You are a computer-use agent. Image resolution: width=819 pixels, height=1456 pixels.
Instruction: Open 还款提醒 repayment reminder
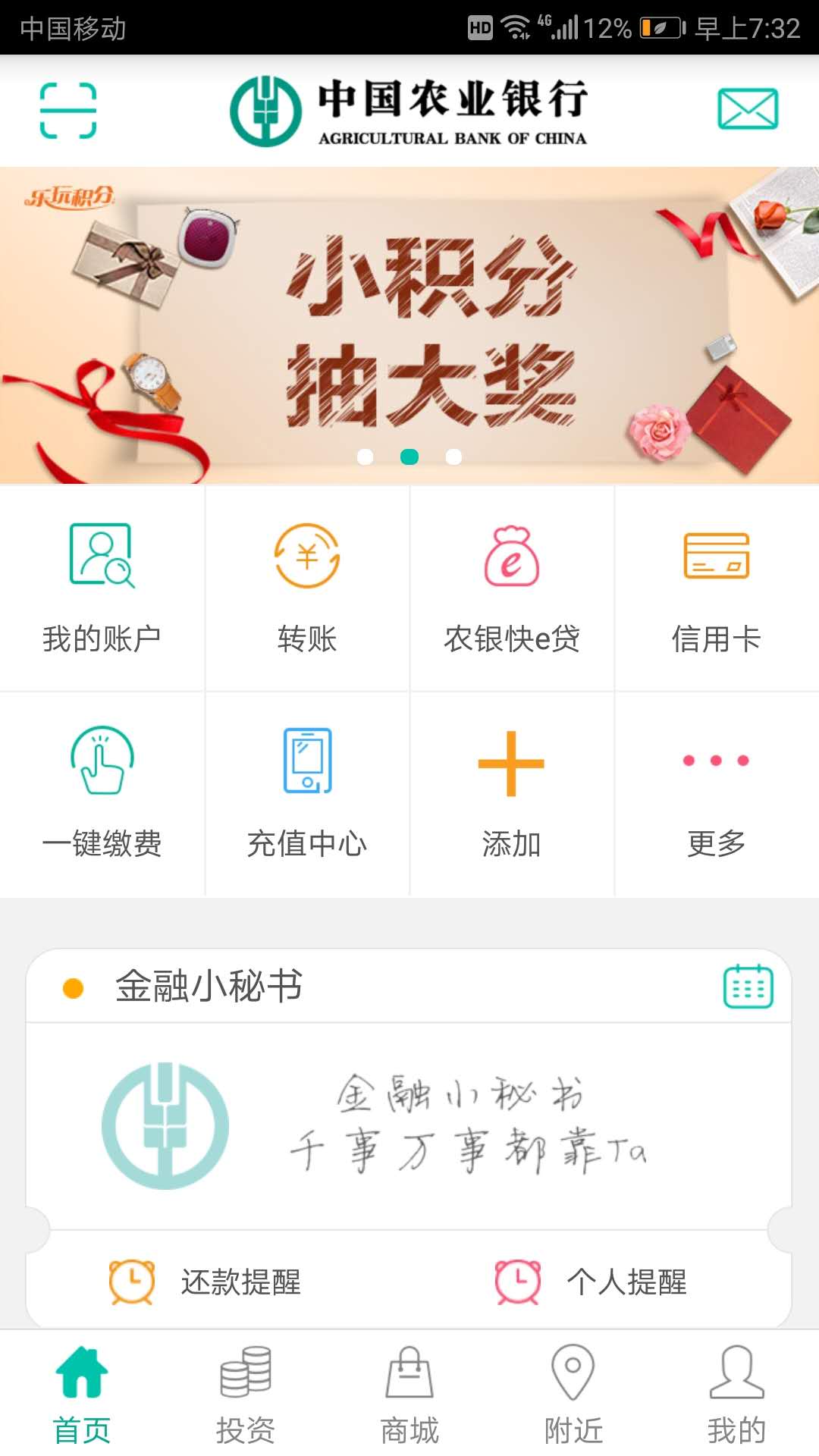206,1282
